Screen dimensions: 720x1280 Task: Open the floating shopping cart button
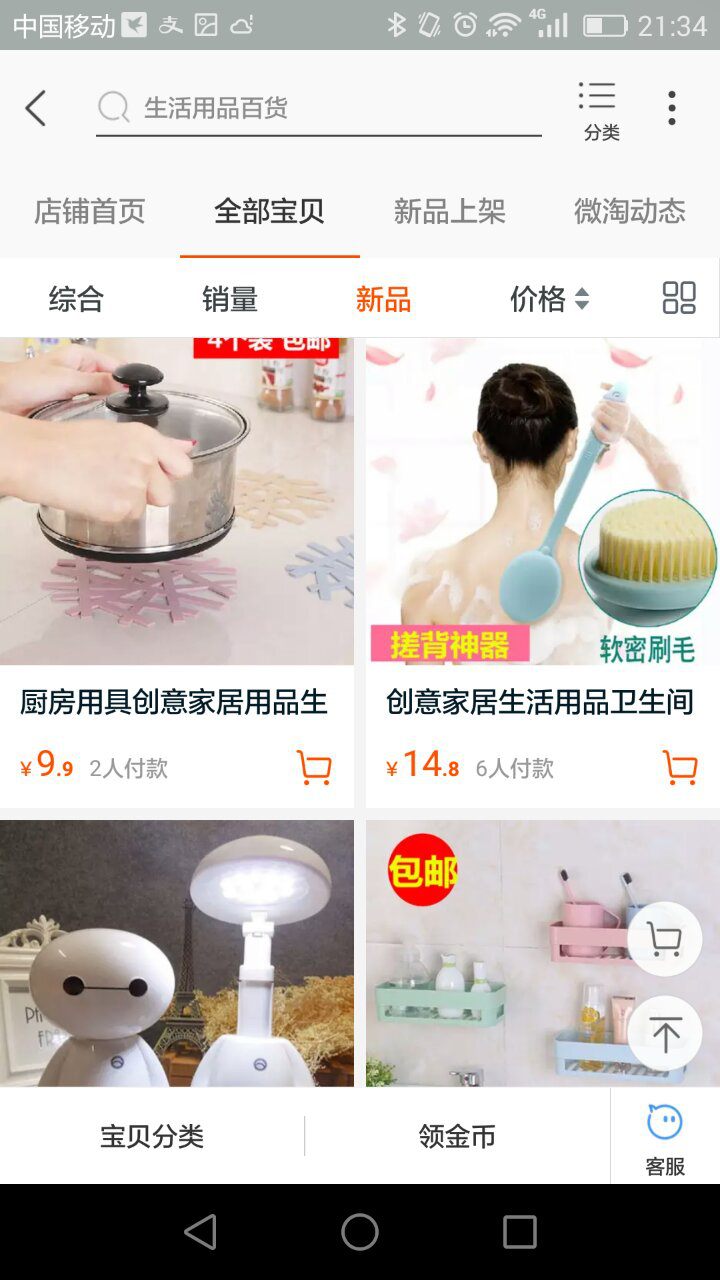click(x=665, y=939)
